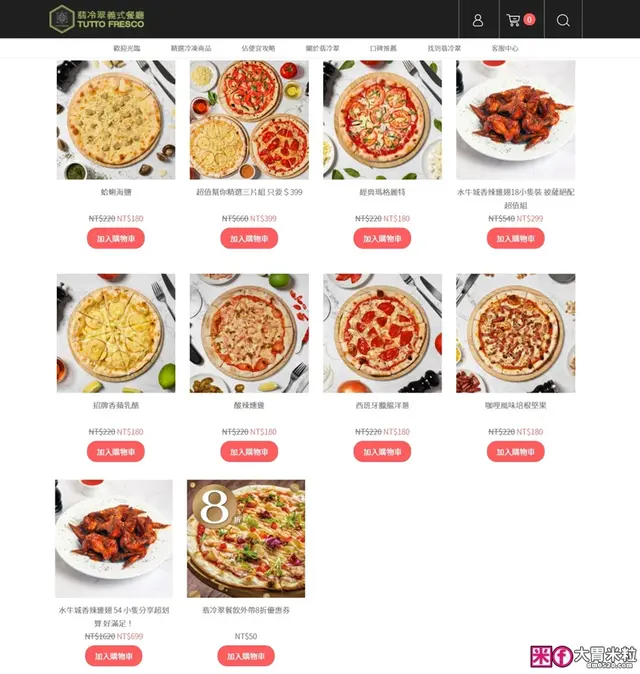Add 翡冷翠餐飲外帶8折優惠券 to cart
Screen dimensions: 640x674
246,656
